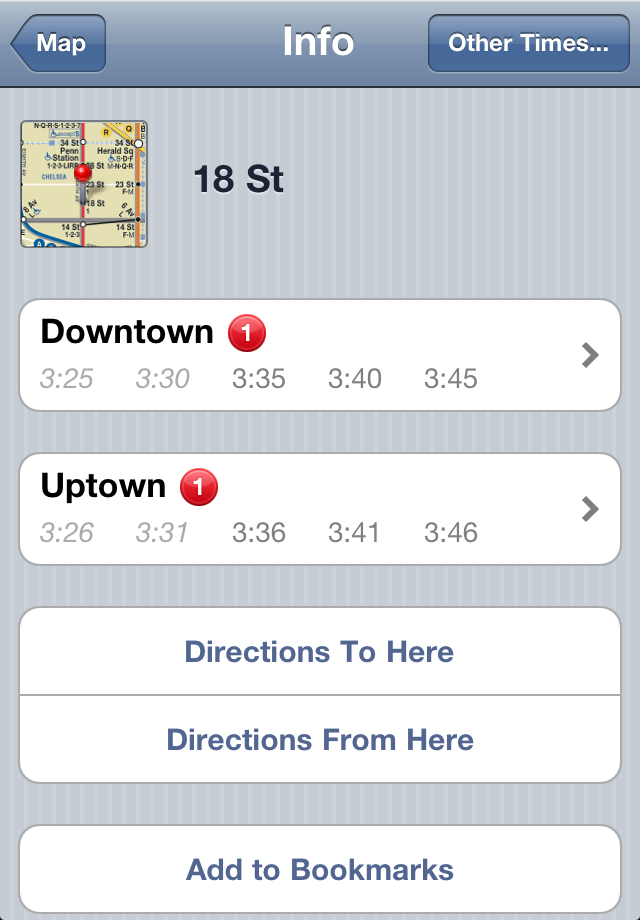This screenshot has width=640, height=920.
Task: Open the 18 St map thumbnail
Action: pyautogui.click(x=84, y=184)
